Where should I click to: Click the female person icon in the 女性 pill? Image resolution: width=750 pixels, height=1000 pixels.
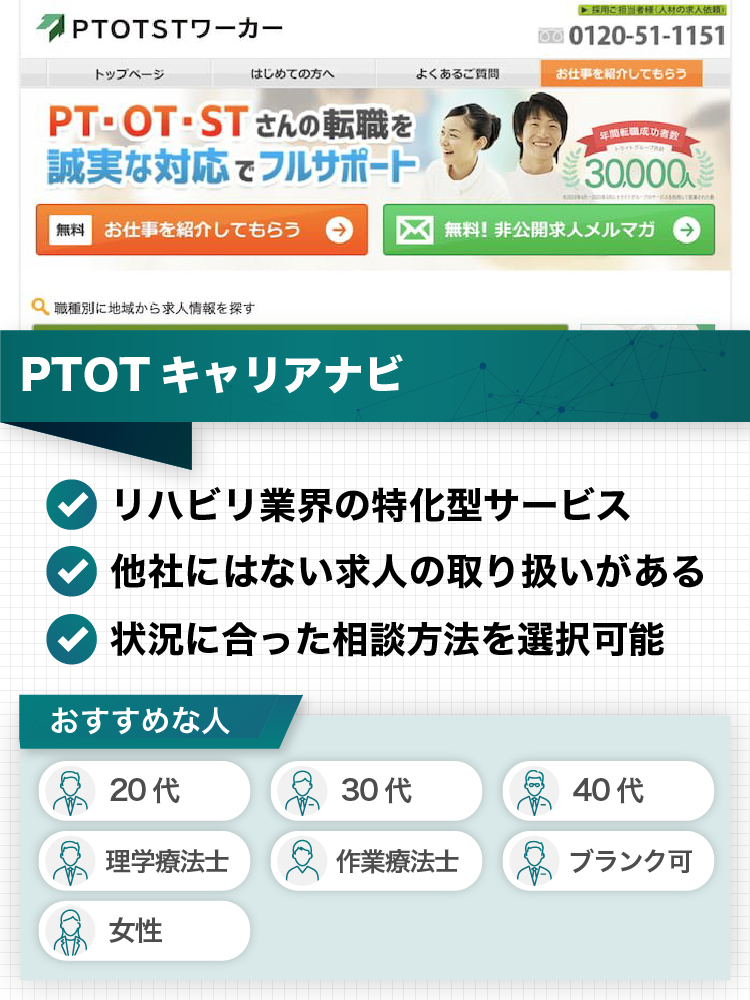(68, 931)
